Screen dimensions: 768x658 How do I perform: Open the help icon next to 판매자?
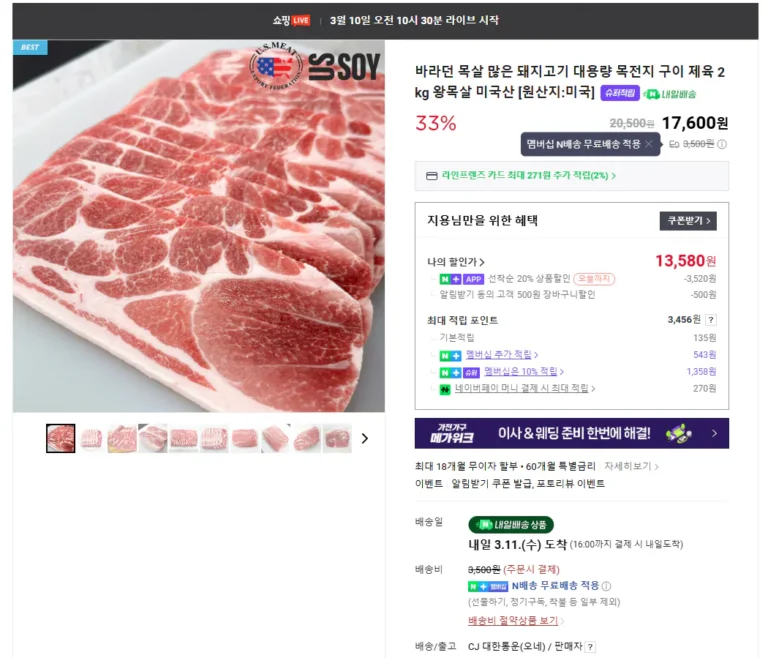(x=590, y=647)
